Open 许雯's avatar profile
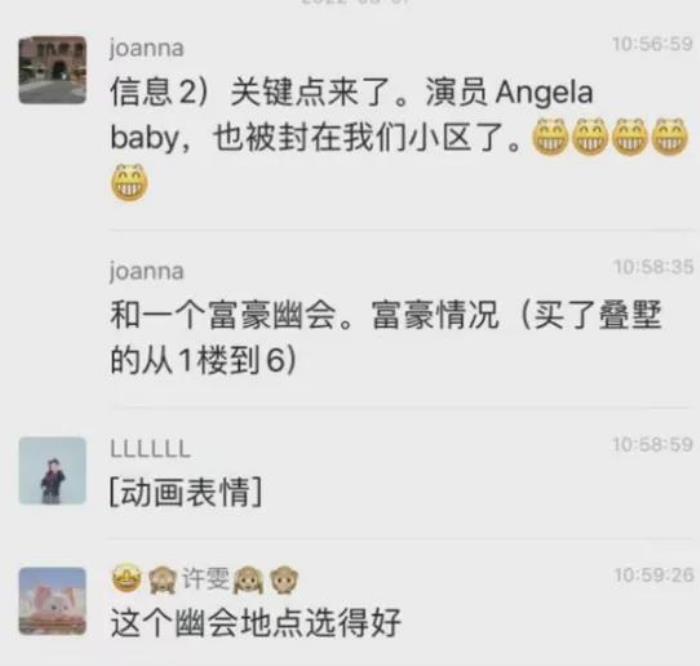This screenshot has height=666, width=700. [x=53, y=600]
